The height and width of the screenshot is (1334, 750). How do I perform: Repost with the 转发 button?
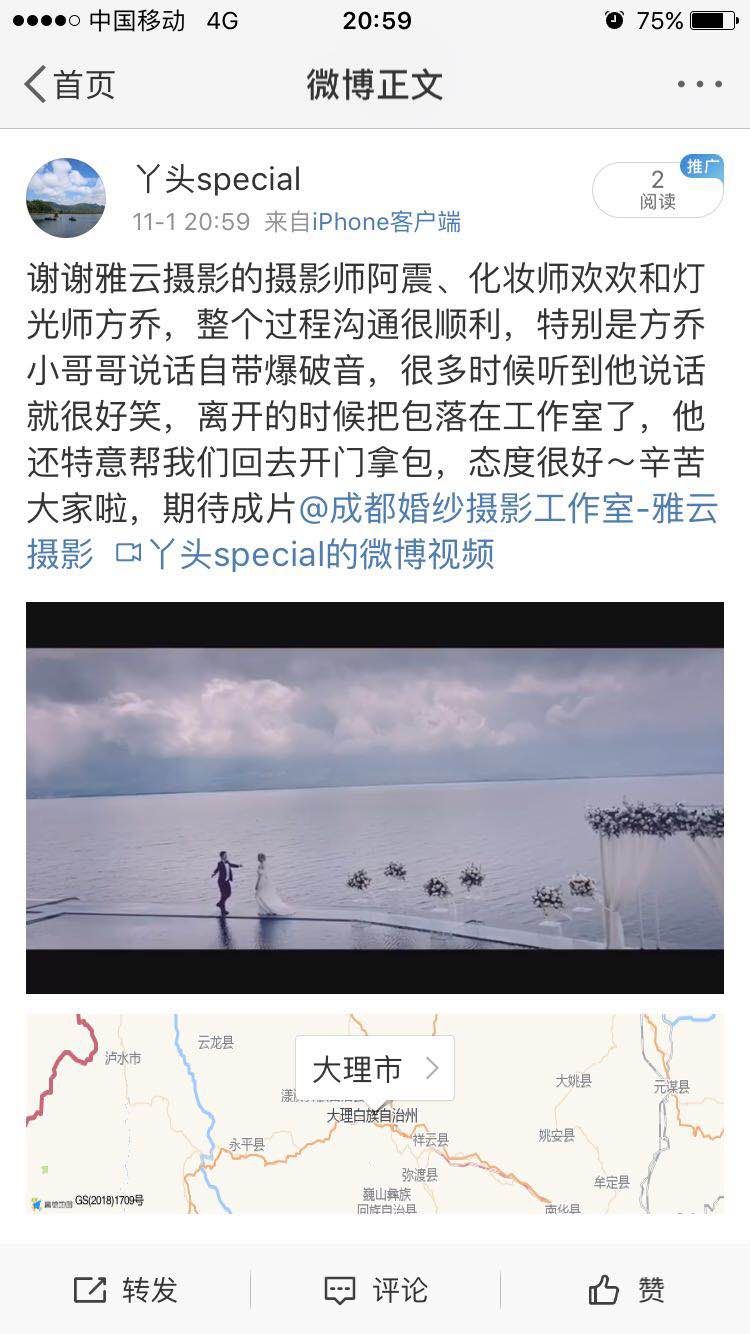[126, 1290]
